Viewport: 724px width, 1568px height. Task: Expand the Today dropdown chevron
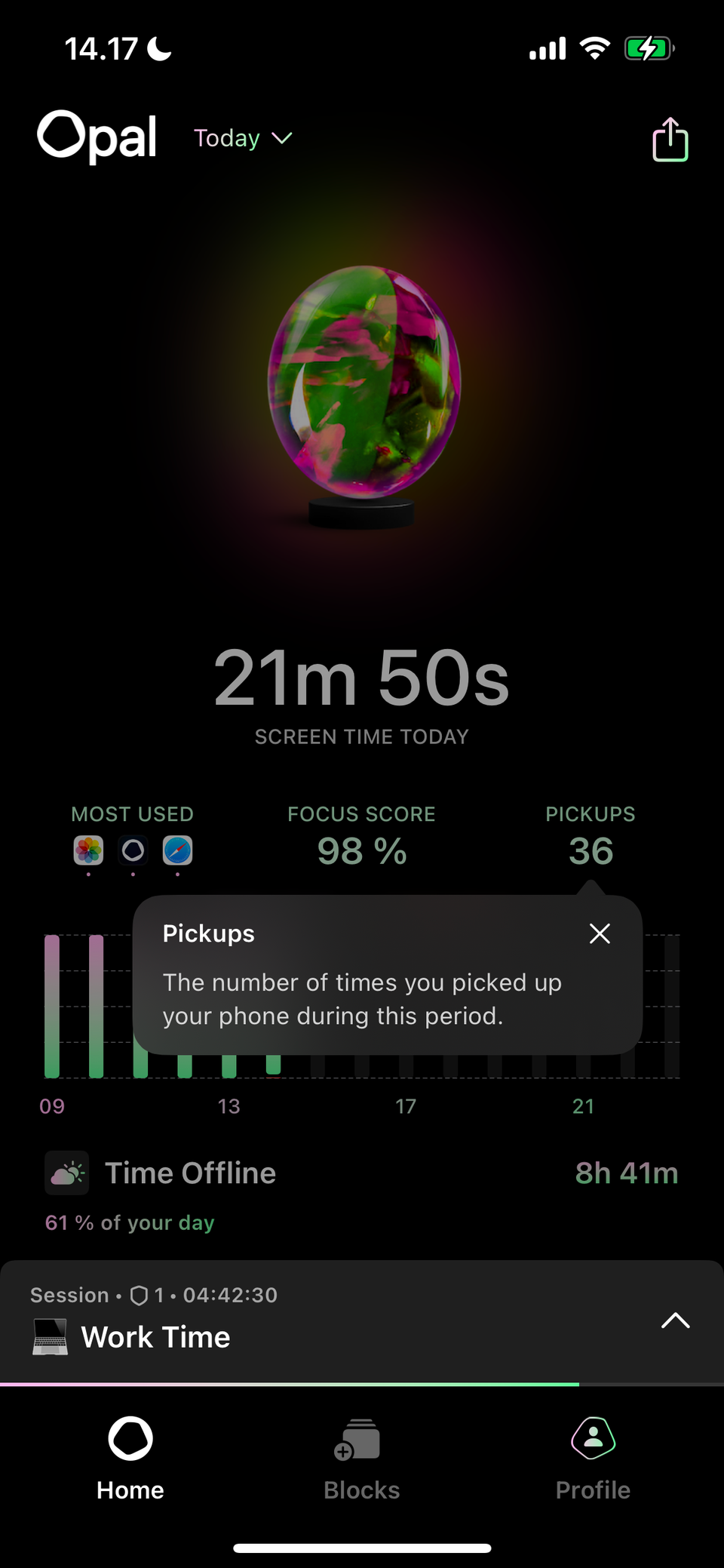coord(281,138)
